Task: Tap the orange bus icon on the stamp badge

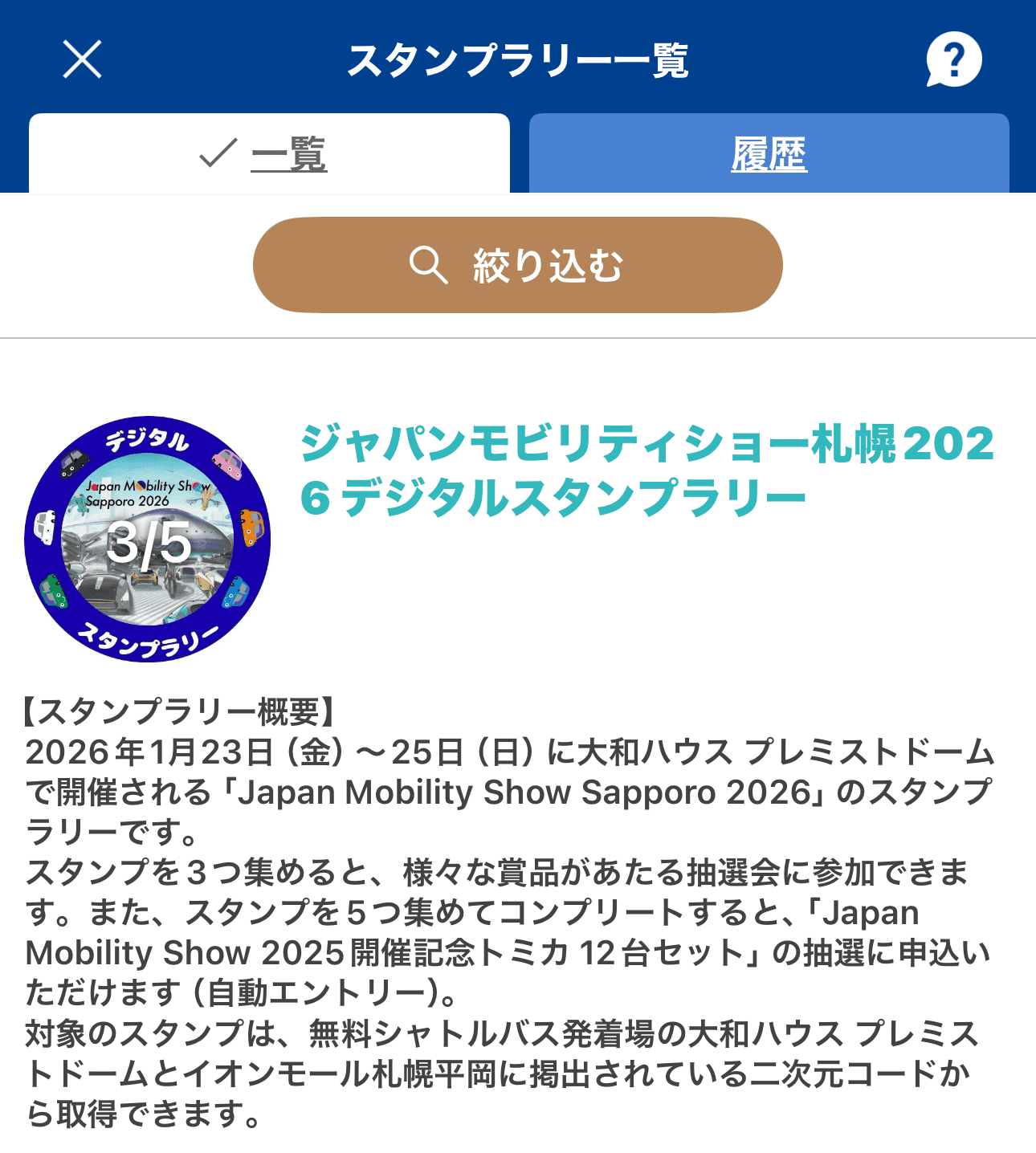Action: [x=251, y=527]
